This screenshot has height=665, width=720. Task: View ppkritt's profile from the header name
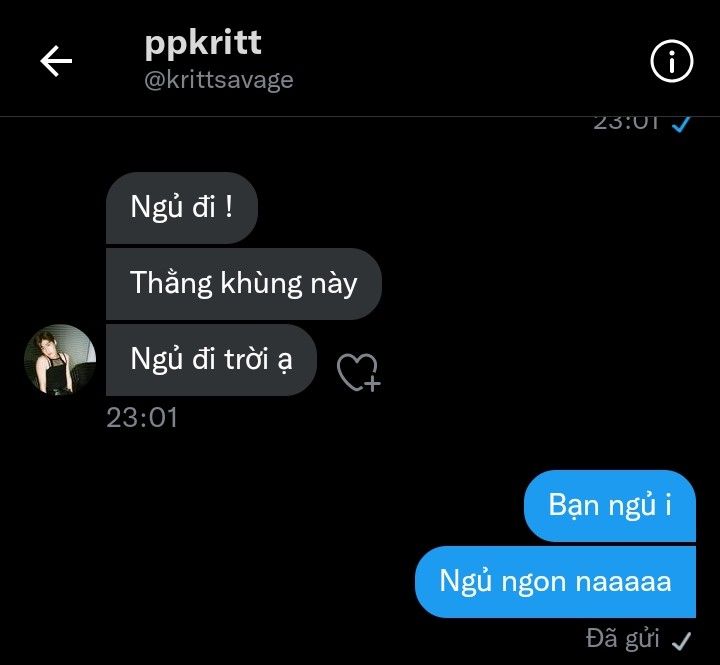(x=203, y=46)
